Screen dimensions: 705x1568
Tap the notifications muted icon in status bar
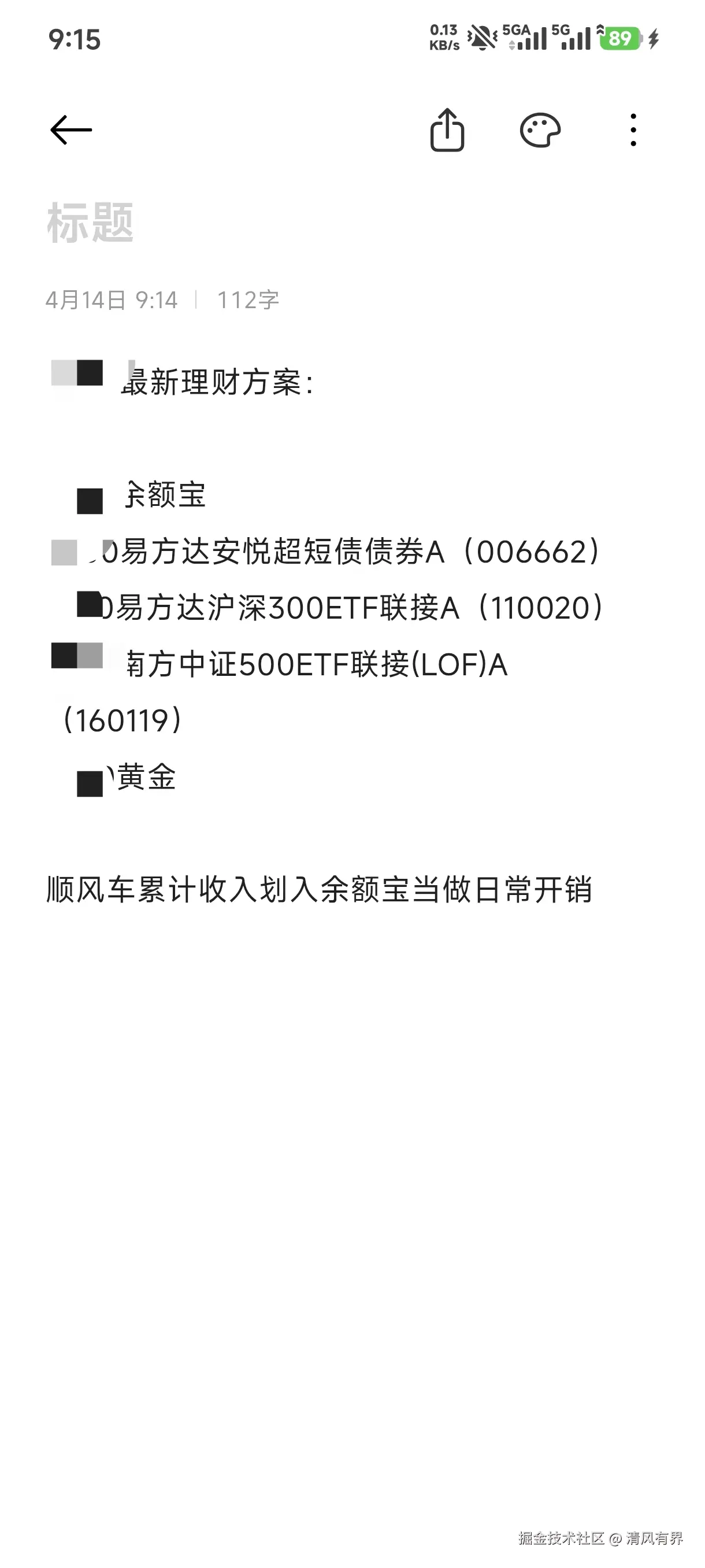click(481, 38)
